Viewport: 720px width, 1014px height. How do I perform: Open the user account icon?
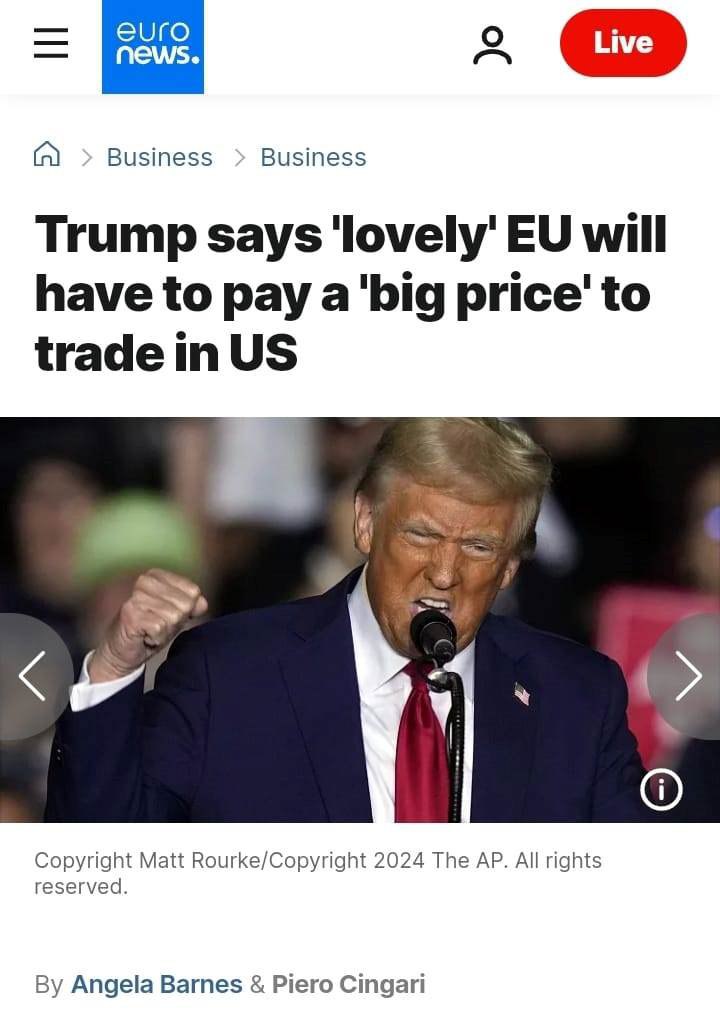point(492,45)
